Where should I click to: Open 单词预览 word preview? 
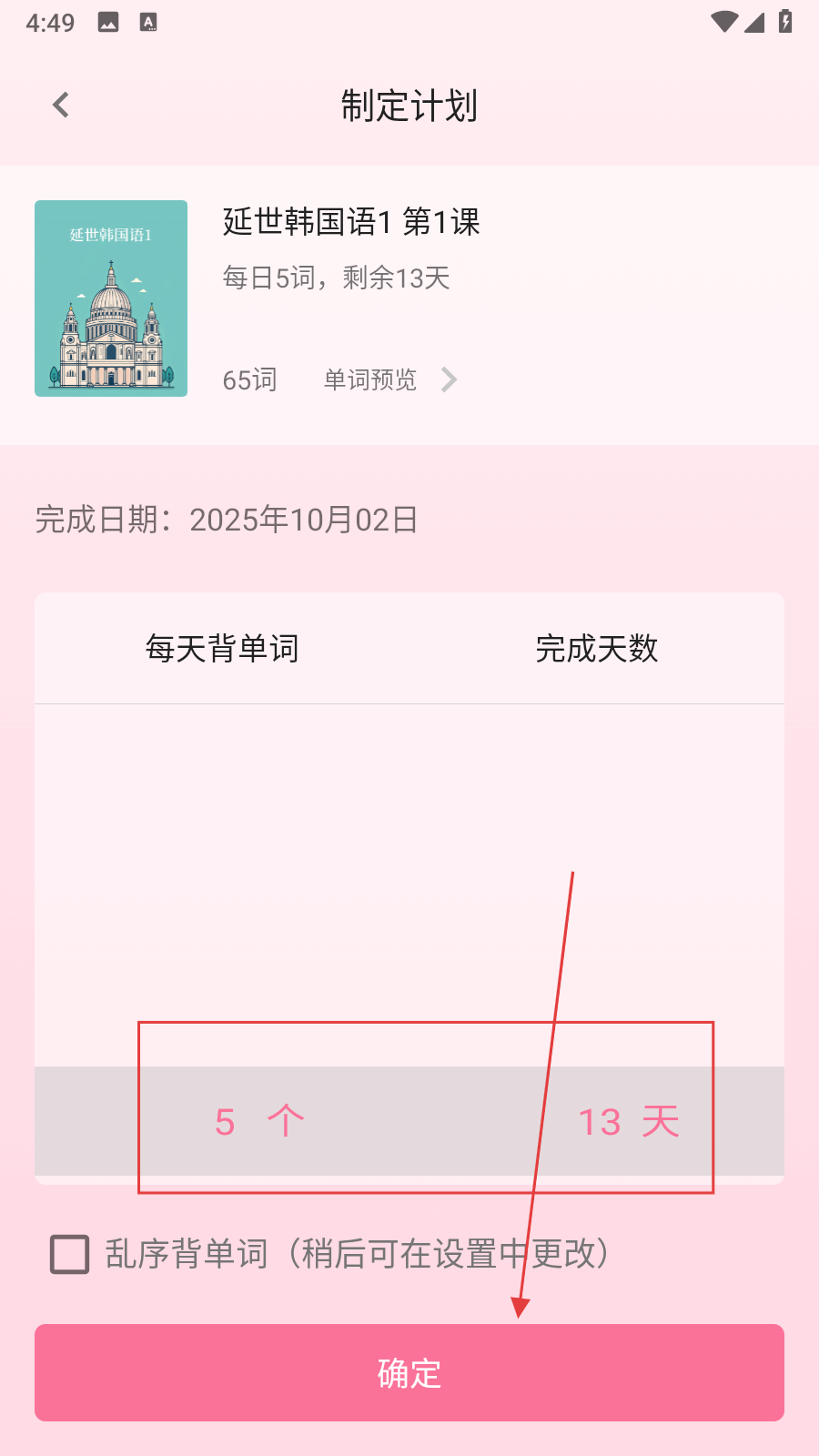[389, 379]
